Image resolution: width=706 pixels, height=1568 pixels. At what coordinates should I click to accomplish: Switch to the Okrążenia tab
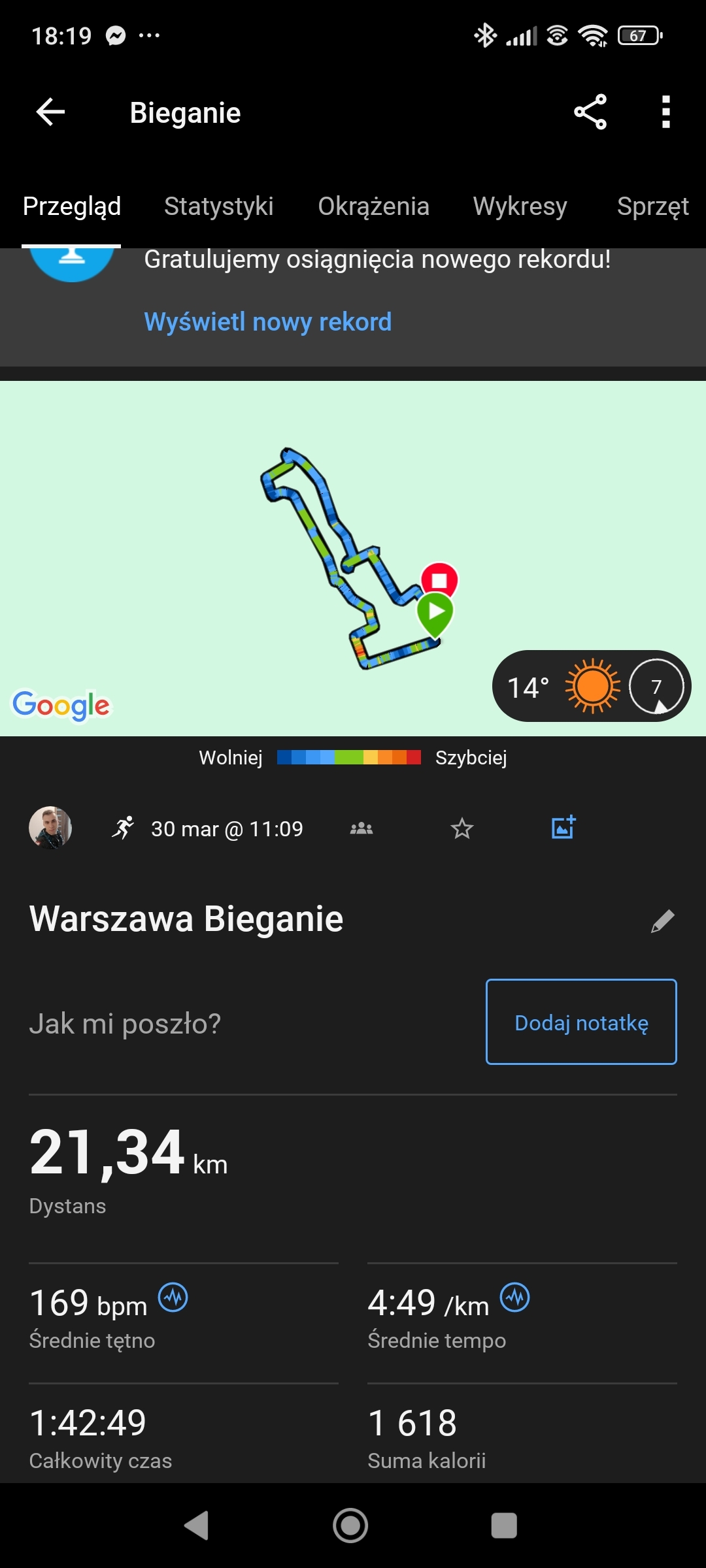pos(373,206)
